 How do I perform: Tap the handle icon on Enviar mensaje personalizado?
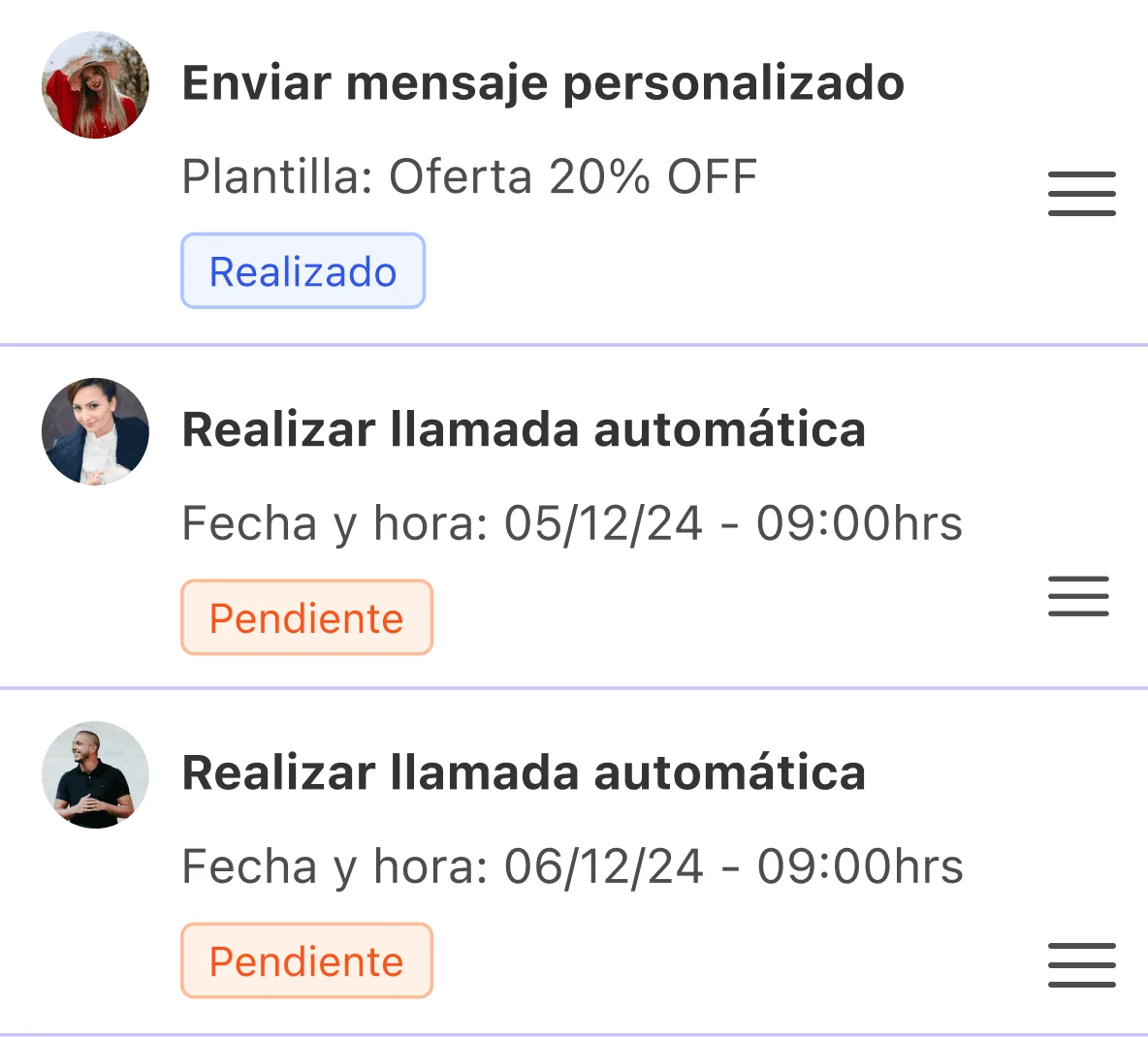[1081, 194]
